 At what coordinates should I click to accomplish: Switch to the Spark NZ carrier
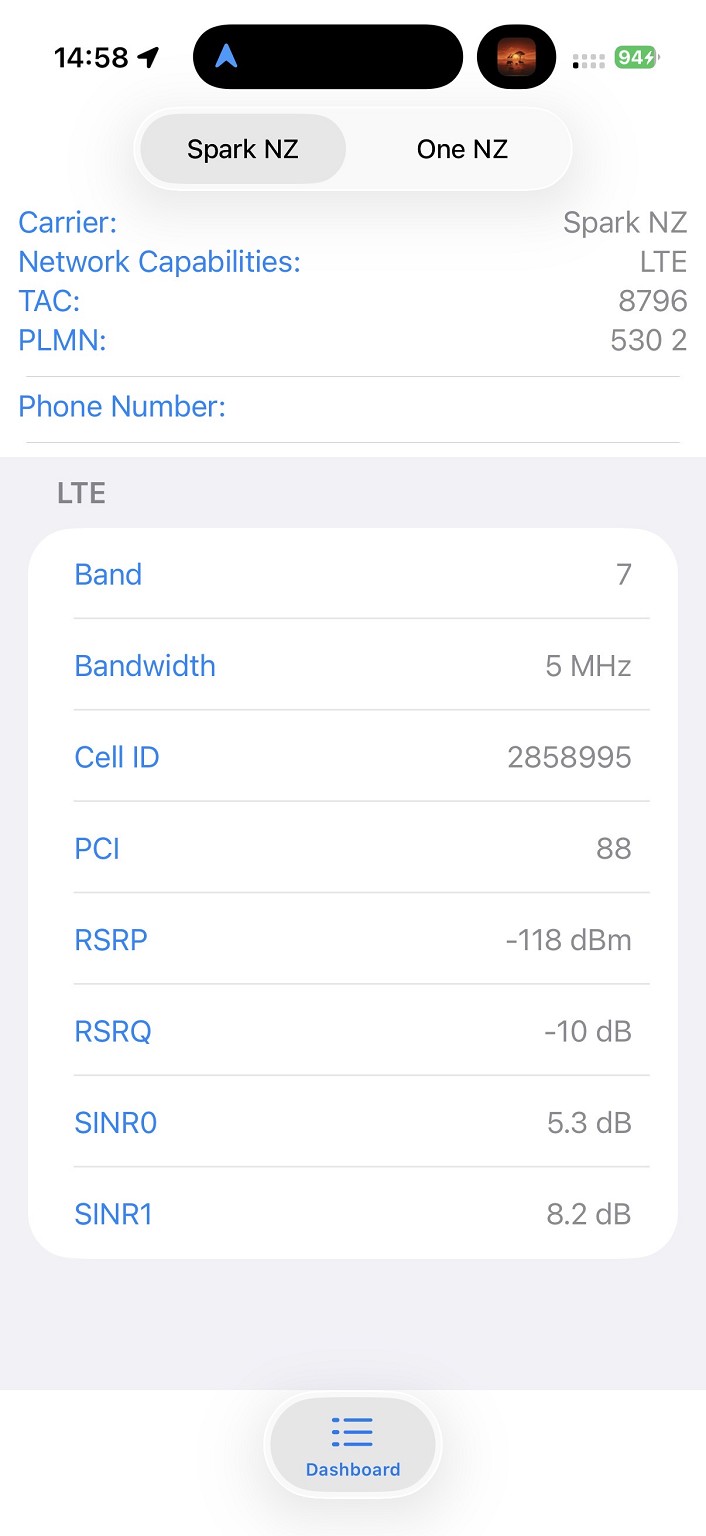coord(243,149)
